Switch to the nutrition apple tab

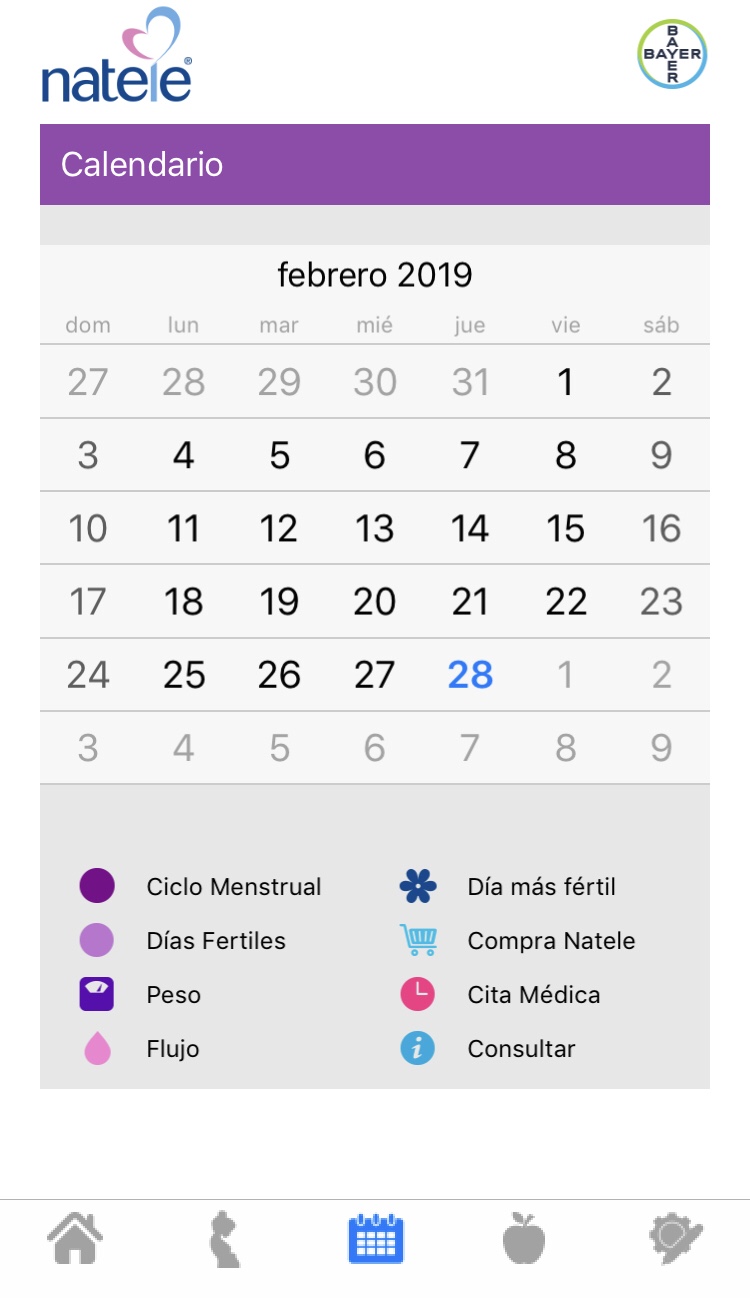524,1239
